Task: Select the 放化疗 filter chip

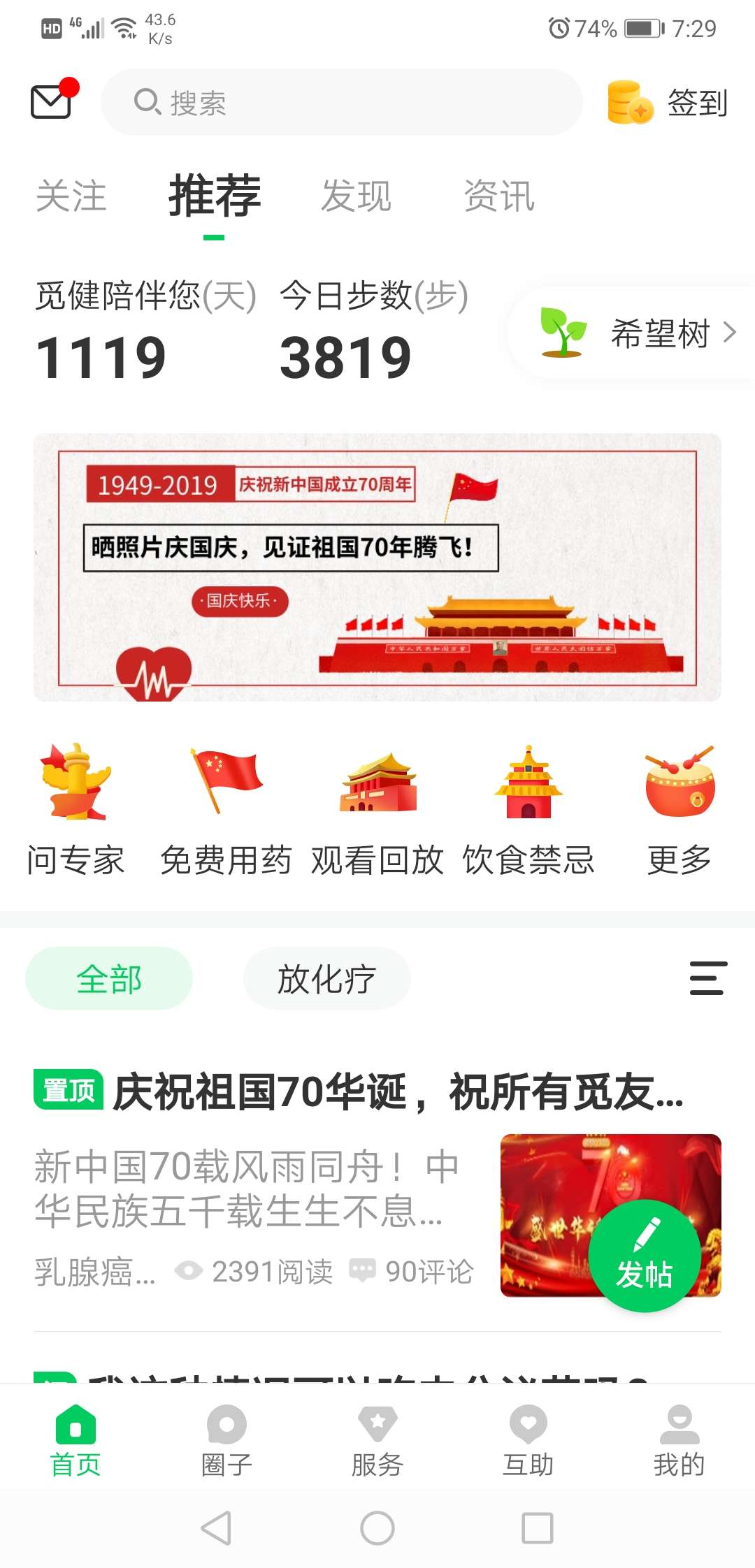Action: click(x=326, y=978)
